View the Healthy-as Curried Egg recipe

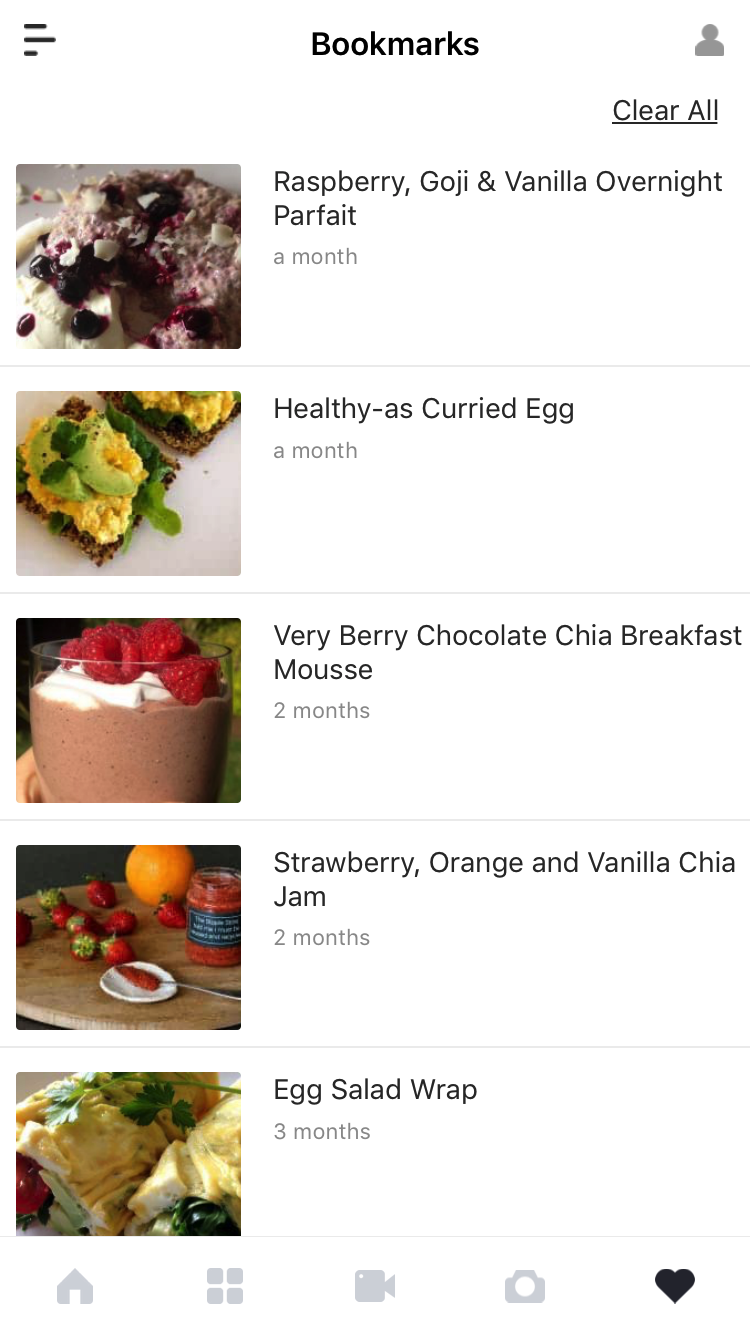pyautogui.click(x=424, y=409)
